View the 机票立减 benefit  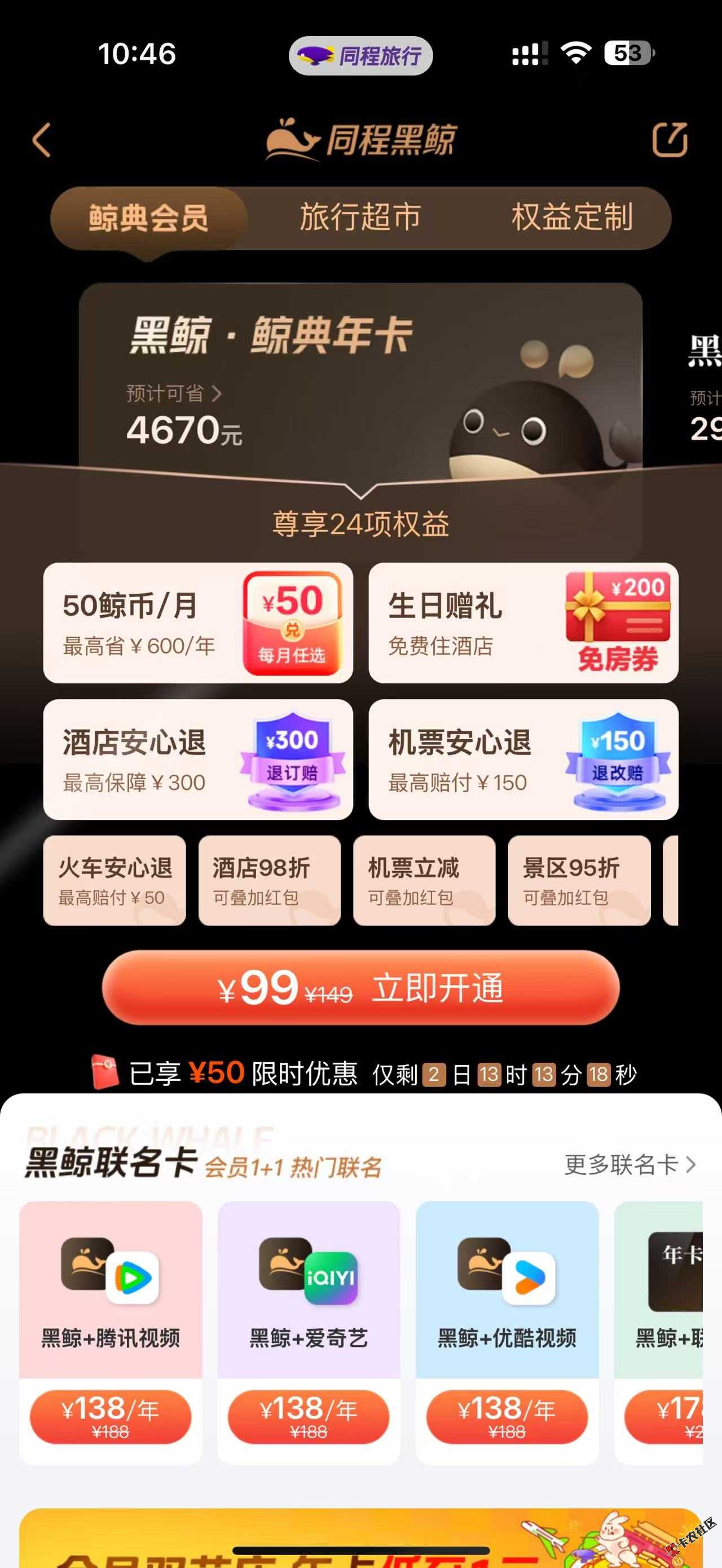click(424, 880)
